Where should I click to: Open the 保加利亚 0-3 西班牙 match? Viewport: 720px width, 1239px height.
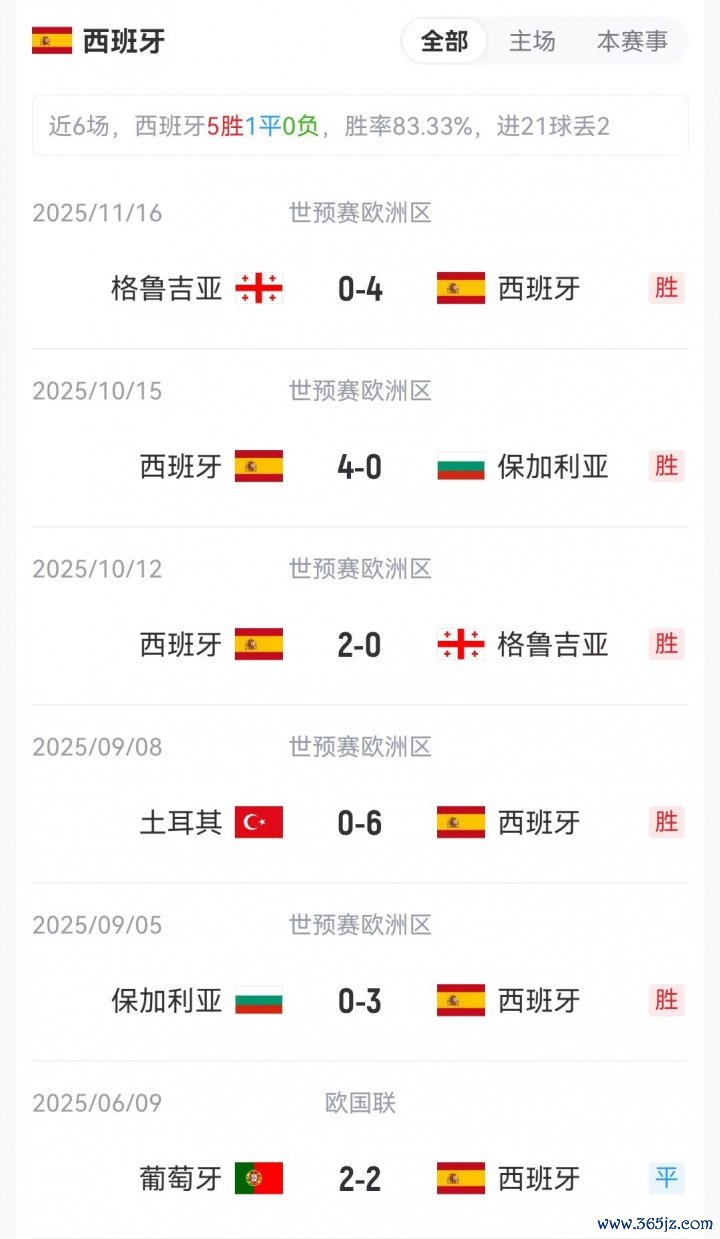pos(360,1001)
